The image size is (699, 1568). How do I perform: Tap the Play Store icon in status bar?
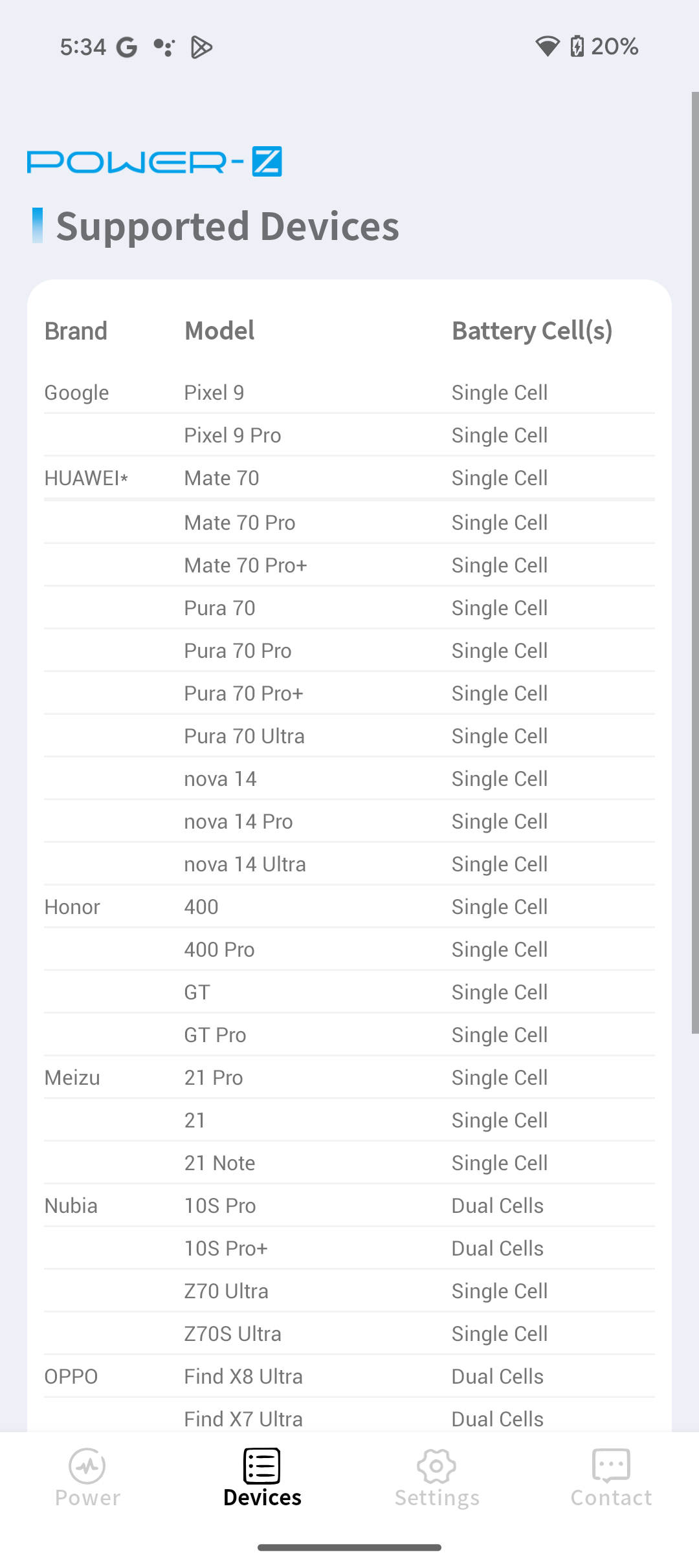[x=201, y=46]
